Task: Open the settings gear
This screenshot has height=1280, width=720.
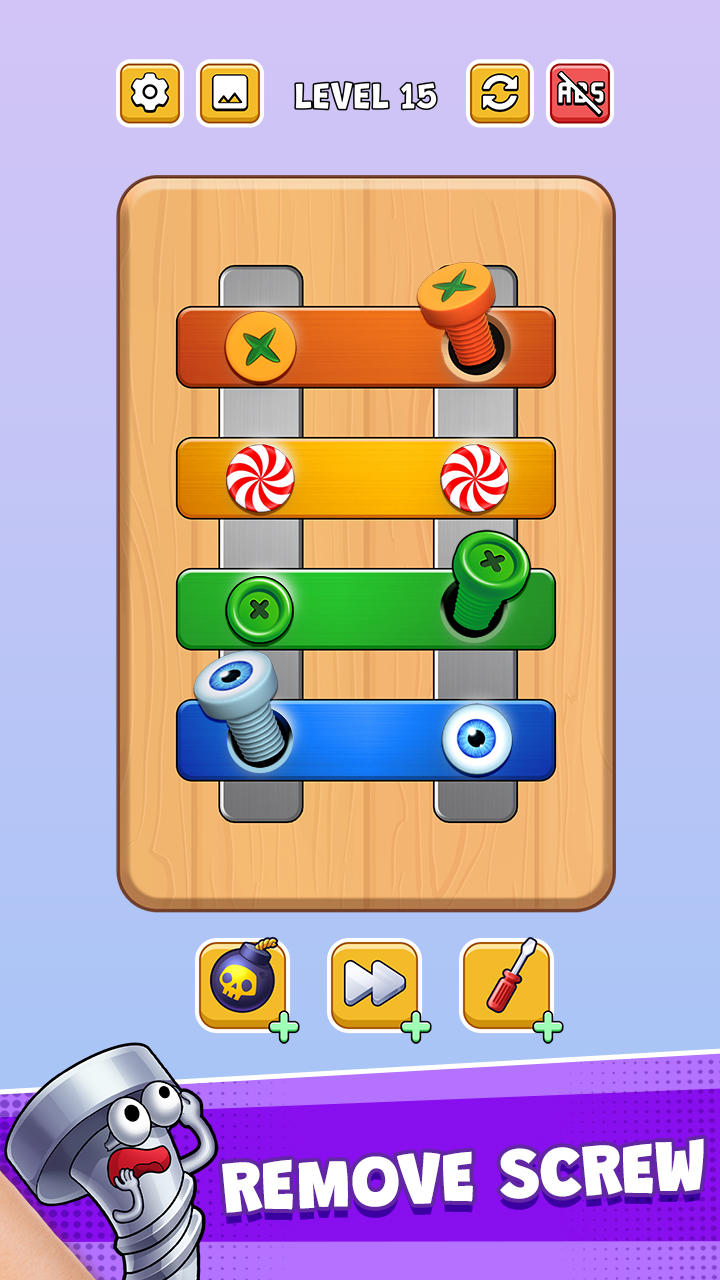Action: (150, 94)
